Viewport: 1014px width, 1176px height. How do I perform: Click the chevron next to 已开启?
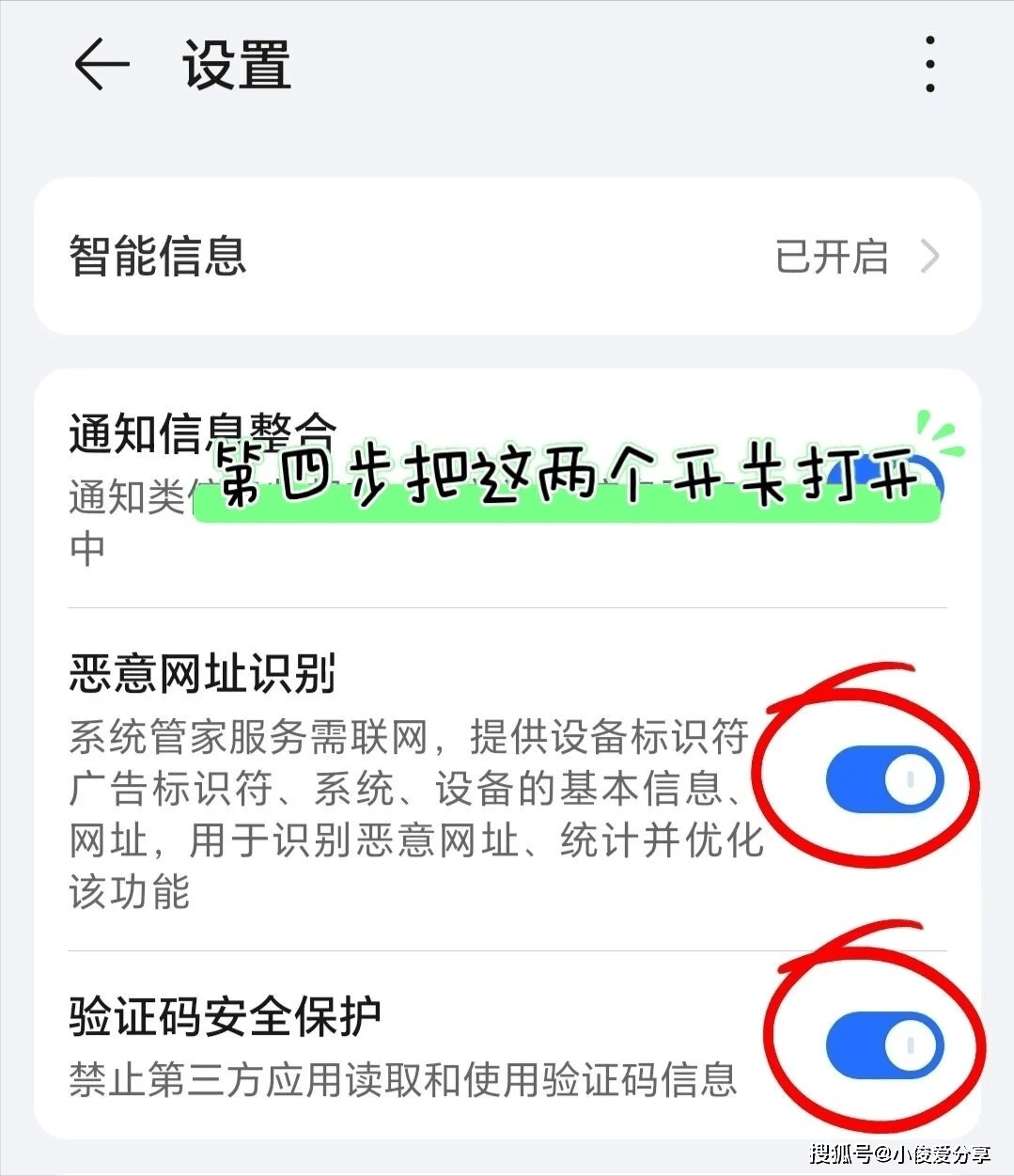[930, 256]
